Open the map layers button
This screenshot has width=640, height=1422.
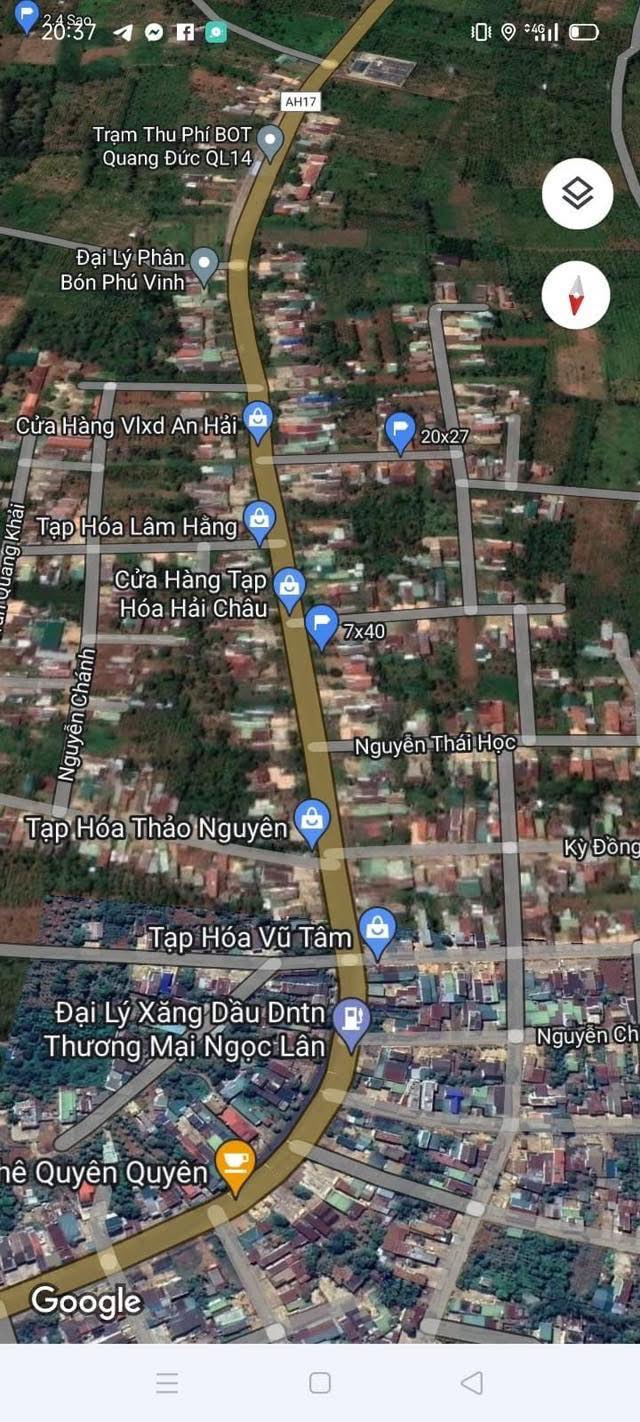click(x=577, y=194)
